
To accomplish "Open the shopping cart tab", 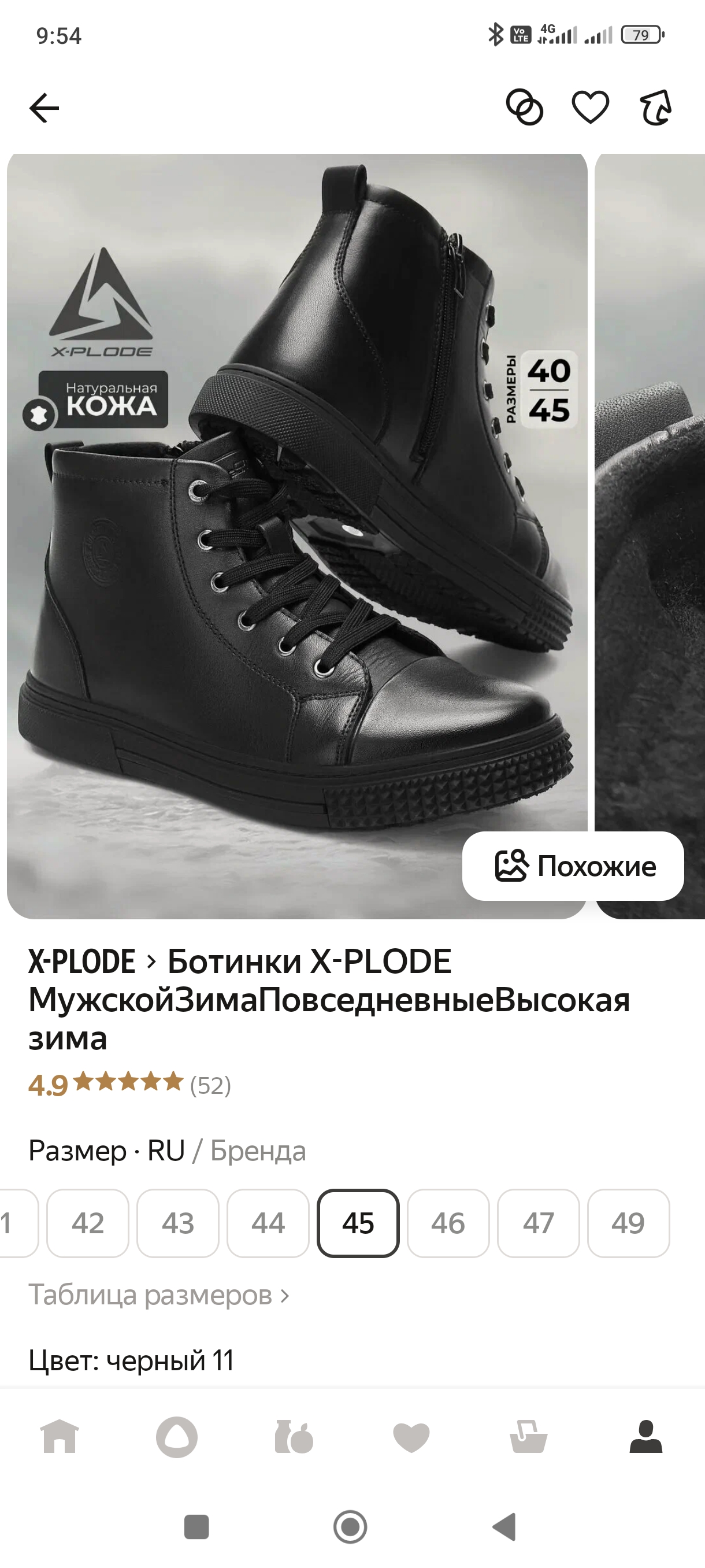I will point(528,1438).
